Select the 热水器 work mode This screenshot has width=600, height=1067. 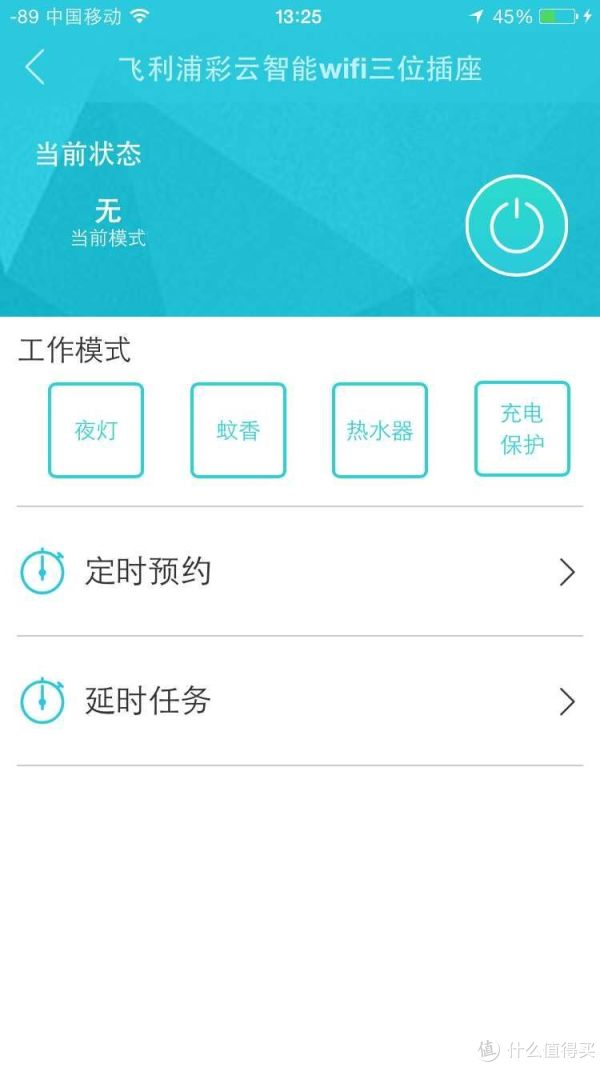(x=380, y=430)
